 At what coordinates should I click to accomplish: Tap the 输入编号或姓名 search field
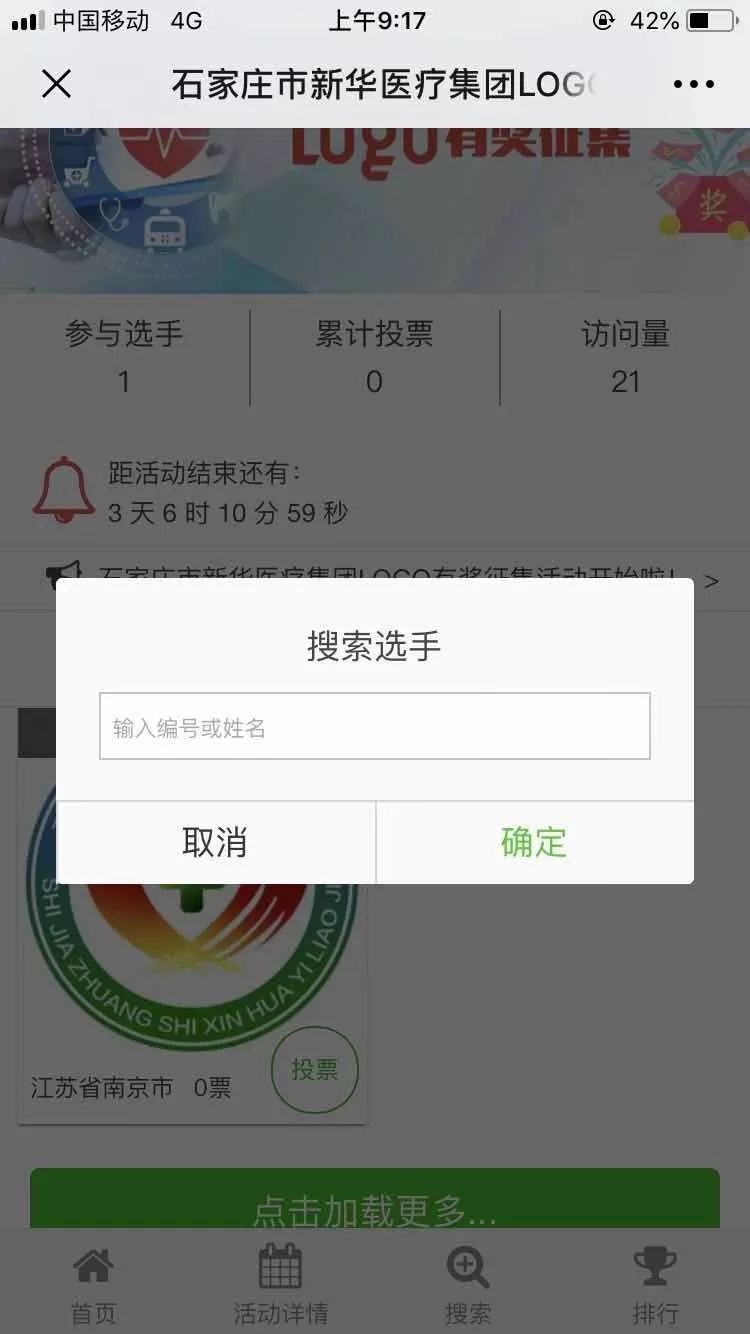coord(374,727)
